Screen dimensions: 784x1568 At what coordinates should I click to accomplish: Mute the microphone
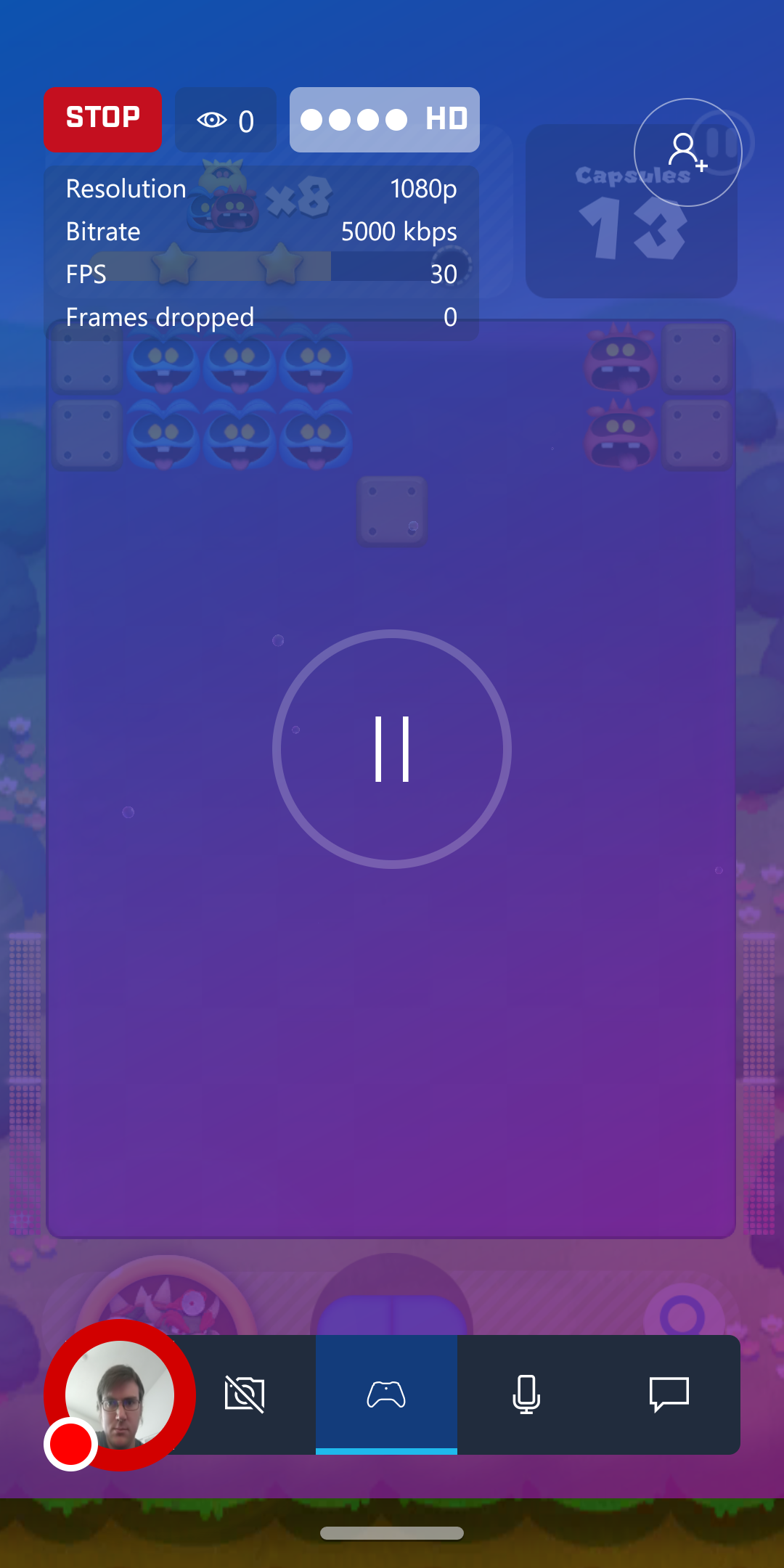[526, 1394]
